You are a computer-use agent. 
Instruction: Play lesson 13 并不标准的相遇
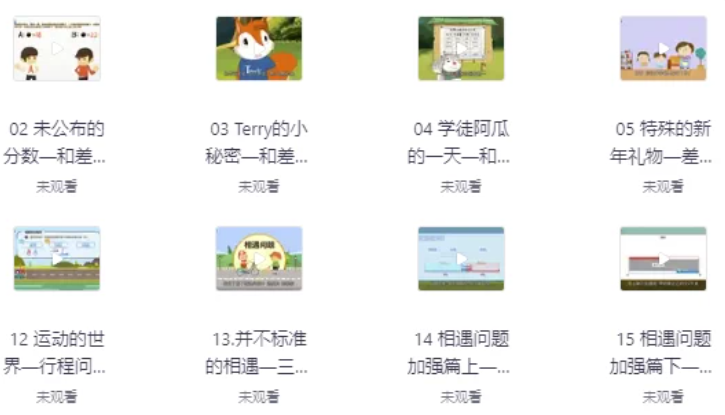click(259, 258)
